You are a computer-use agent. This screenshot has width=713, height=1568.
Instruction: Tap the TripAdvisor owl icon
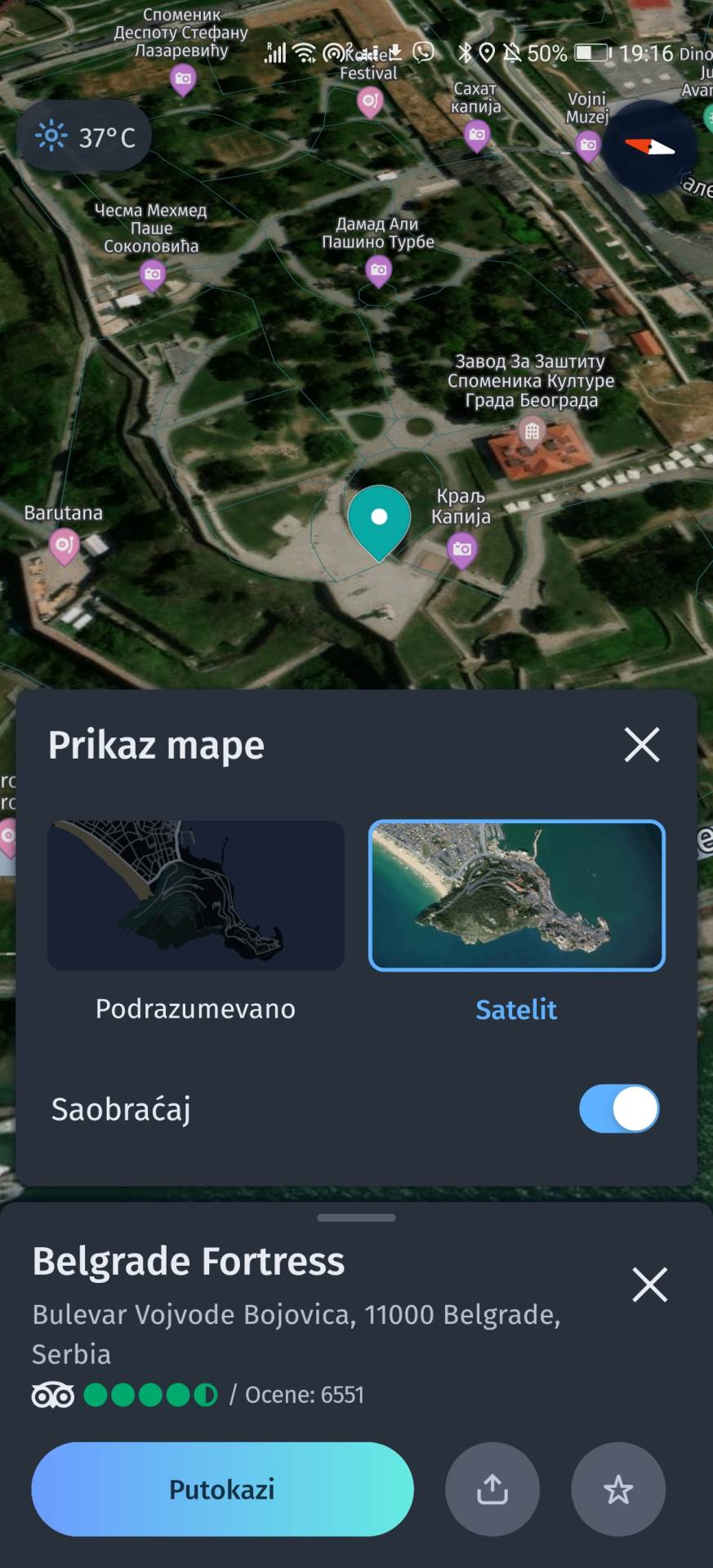coord(51,1395)
